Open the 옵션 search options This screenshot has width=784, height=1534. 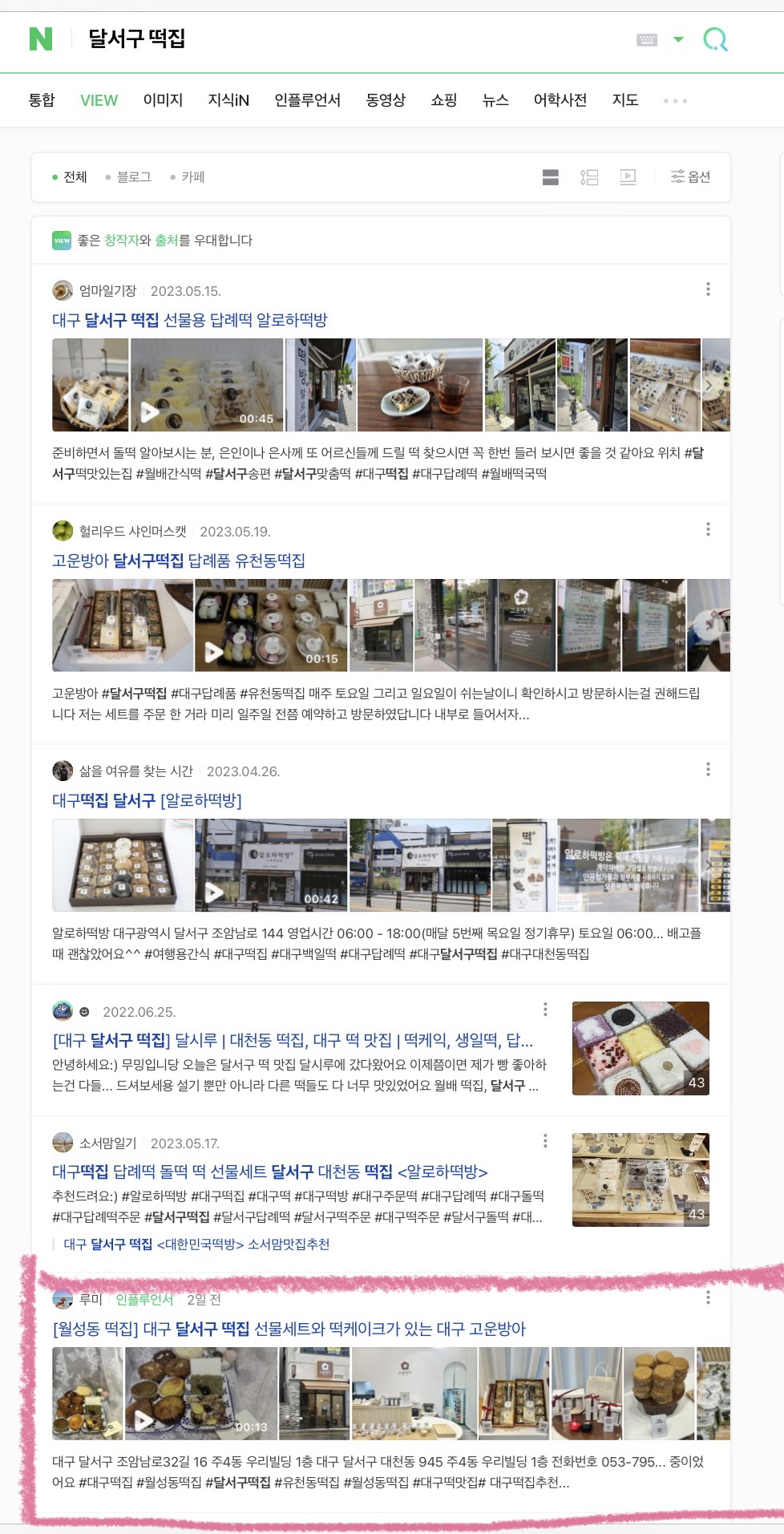[691, 177]
